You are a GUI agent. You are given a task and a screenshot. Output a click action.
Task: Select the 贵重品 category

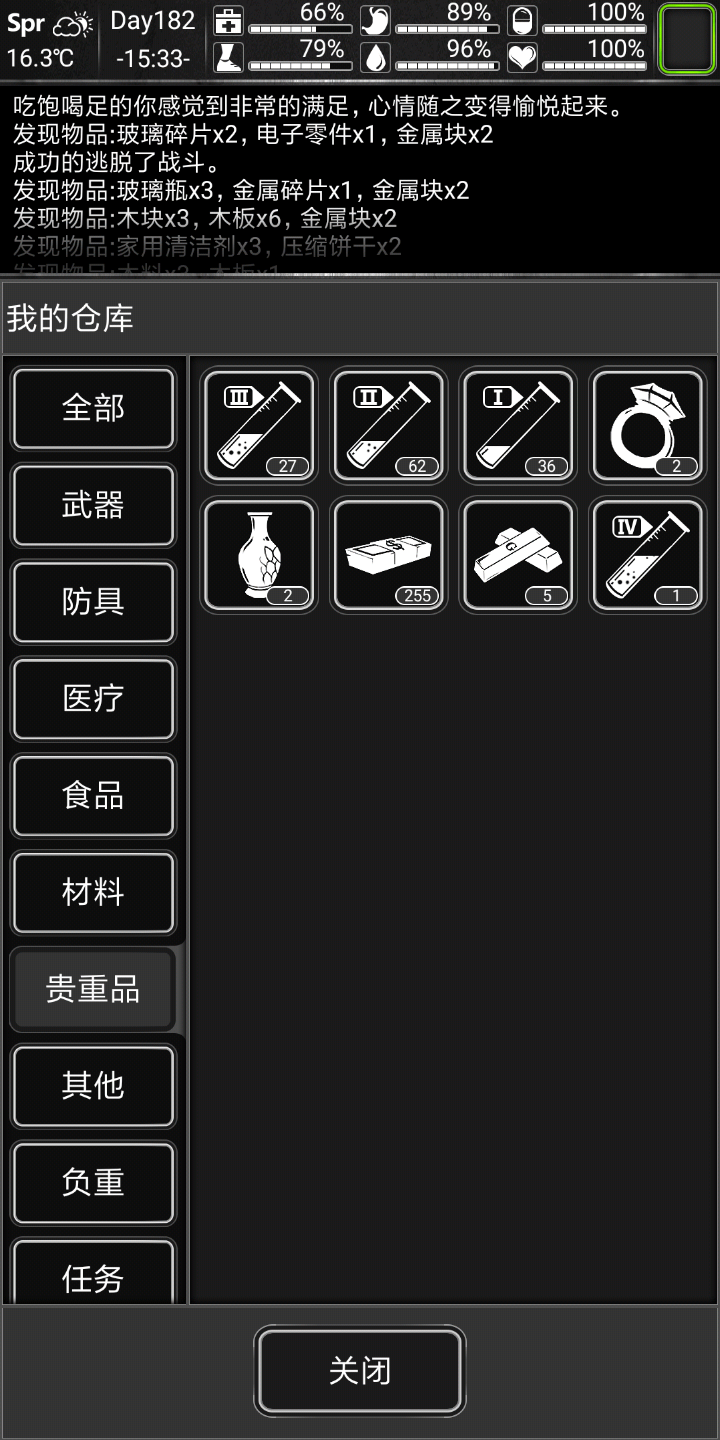point(93,989)
